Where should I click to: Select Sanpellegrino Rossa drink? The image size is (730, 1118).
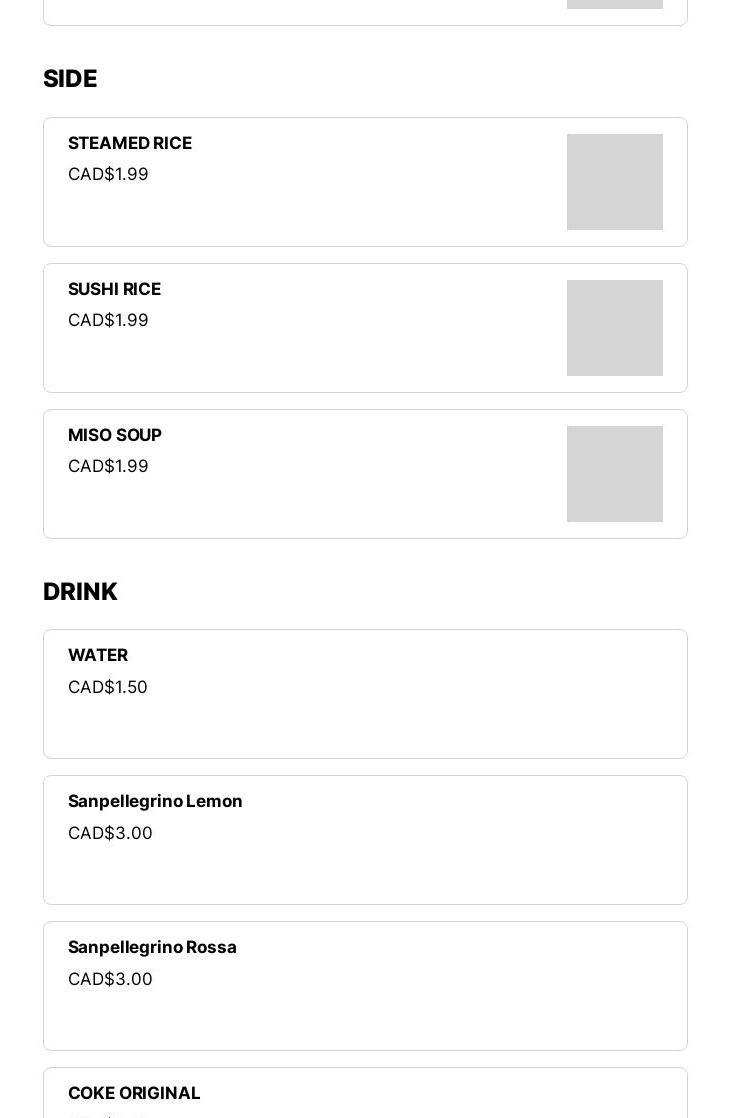click(365, 986)
